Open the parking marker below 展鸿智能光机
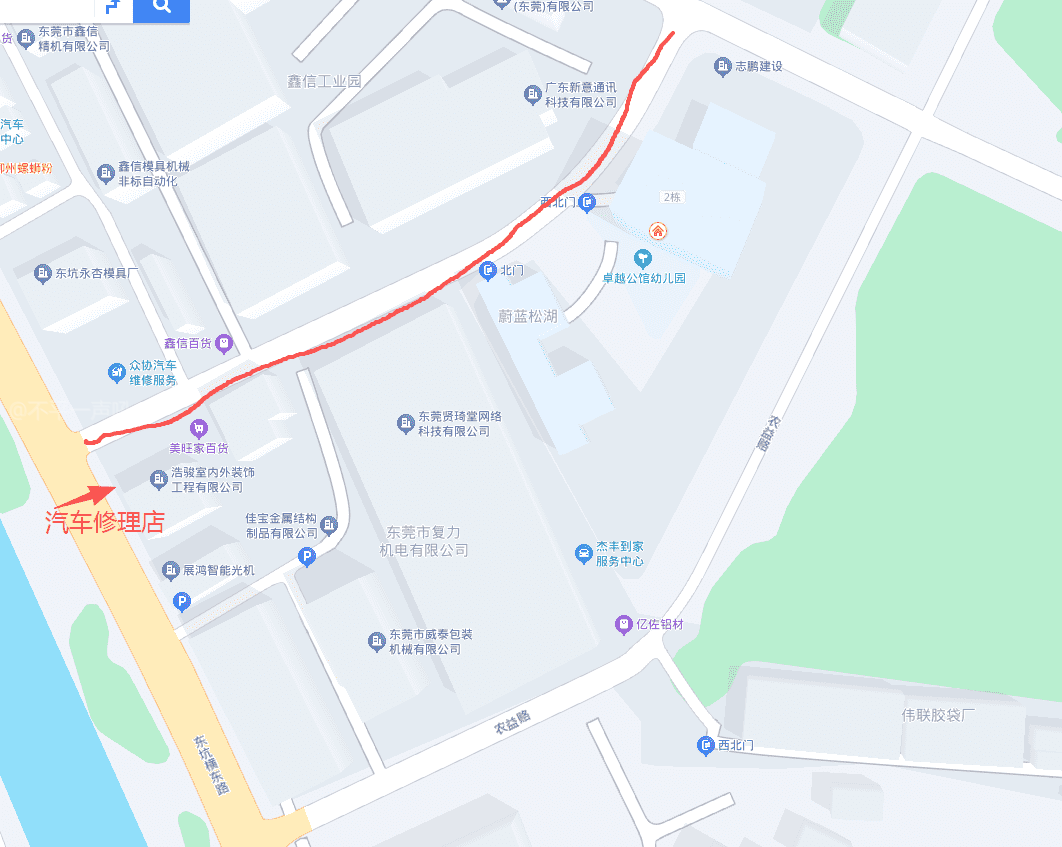This screenshot has width=1062, height=847. 182,601
